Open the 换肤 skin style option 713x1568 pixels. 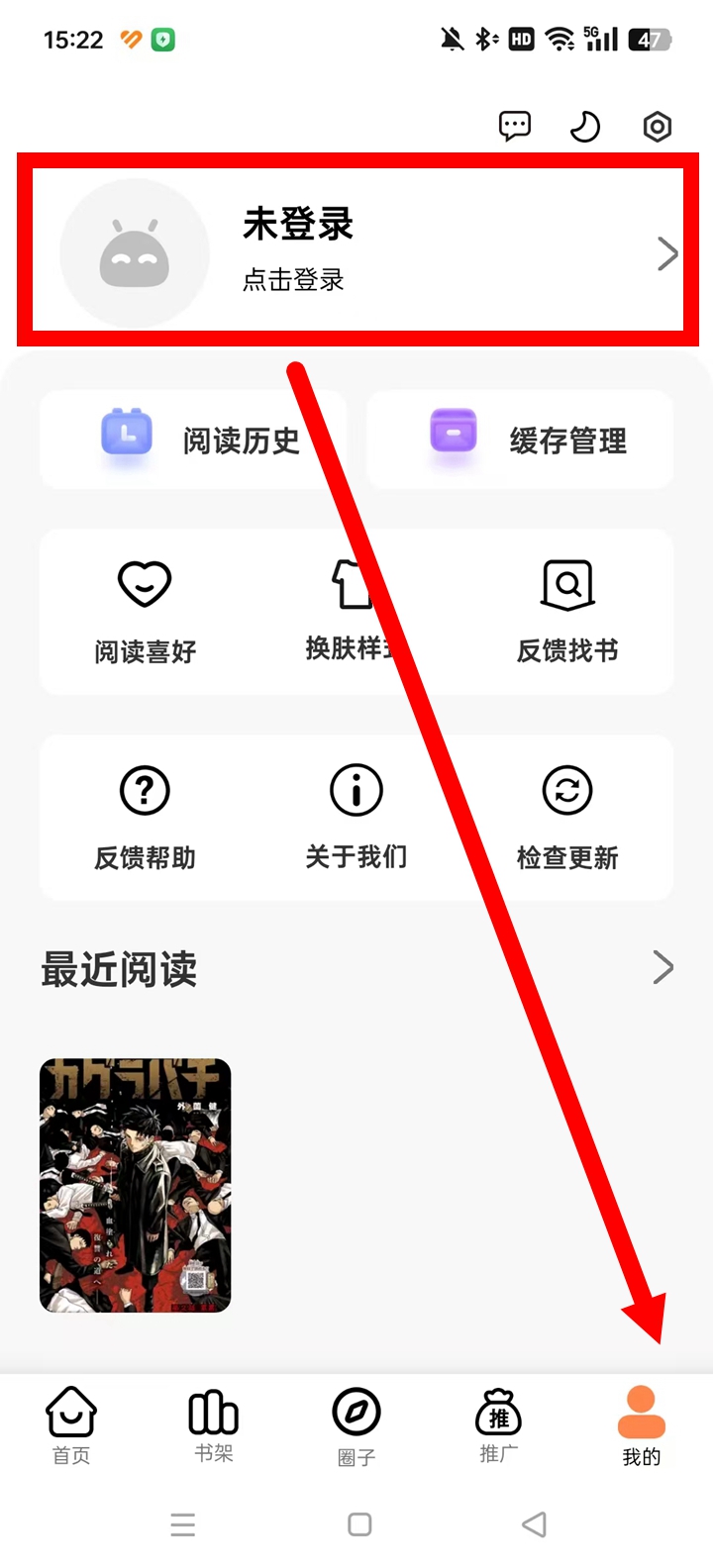pyautogui.click(x=356, y=610)
